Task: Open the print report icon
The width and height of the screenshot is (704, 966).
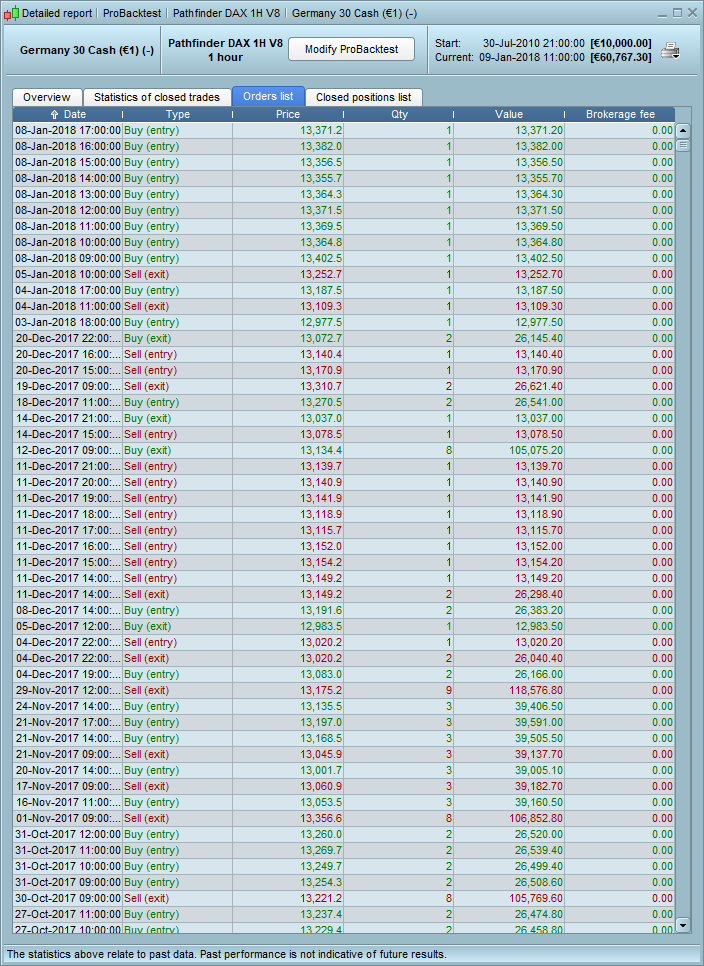Action: 670,50
